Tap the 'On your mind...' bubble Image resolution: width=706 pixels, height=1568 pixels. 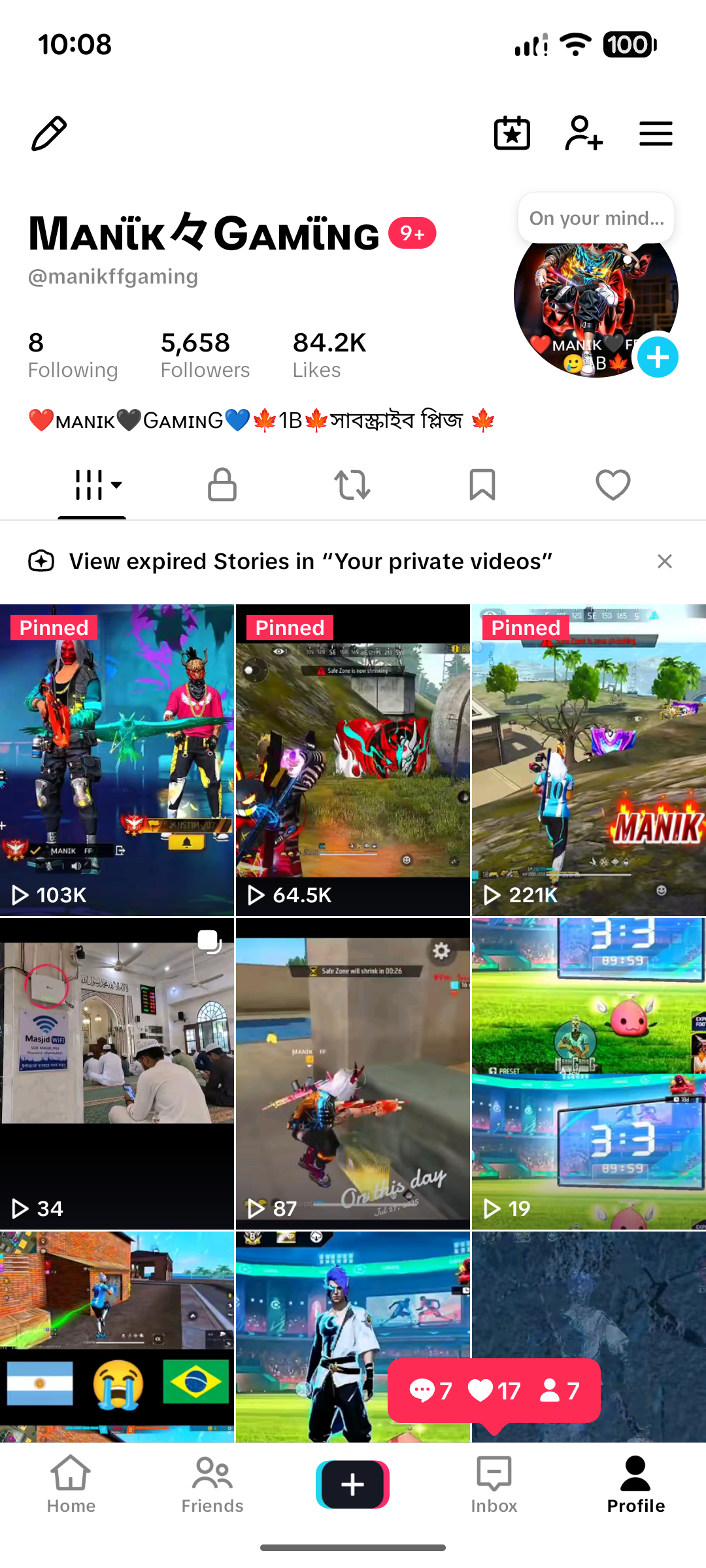pyautogui.click(x=596, y=218)
